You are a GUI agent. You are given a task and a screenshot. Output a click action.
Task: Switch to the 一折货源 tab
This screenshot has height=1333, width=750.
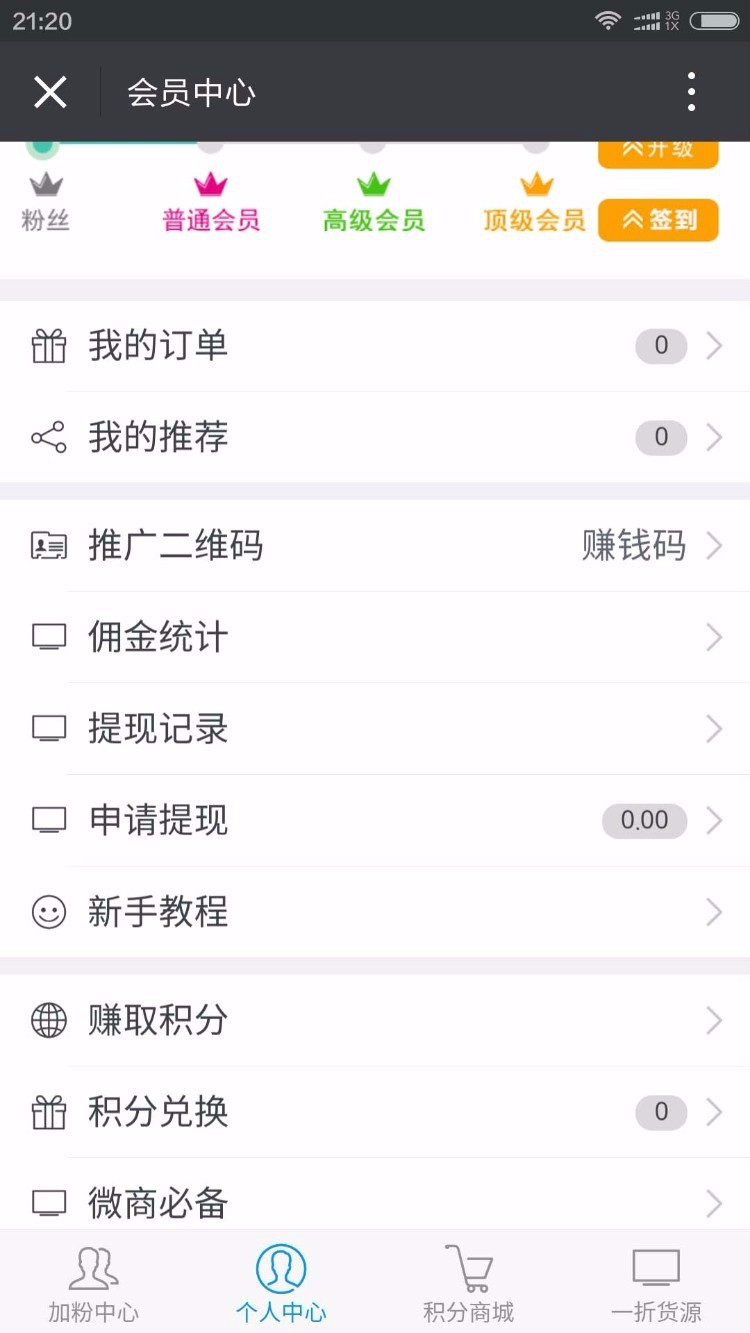656,1280
